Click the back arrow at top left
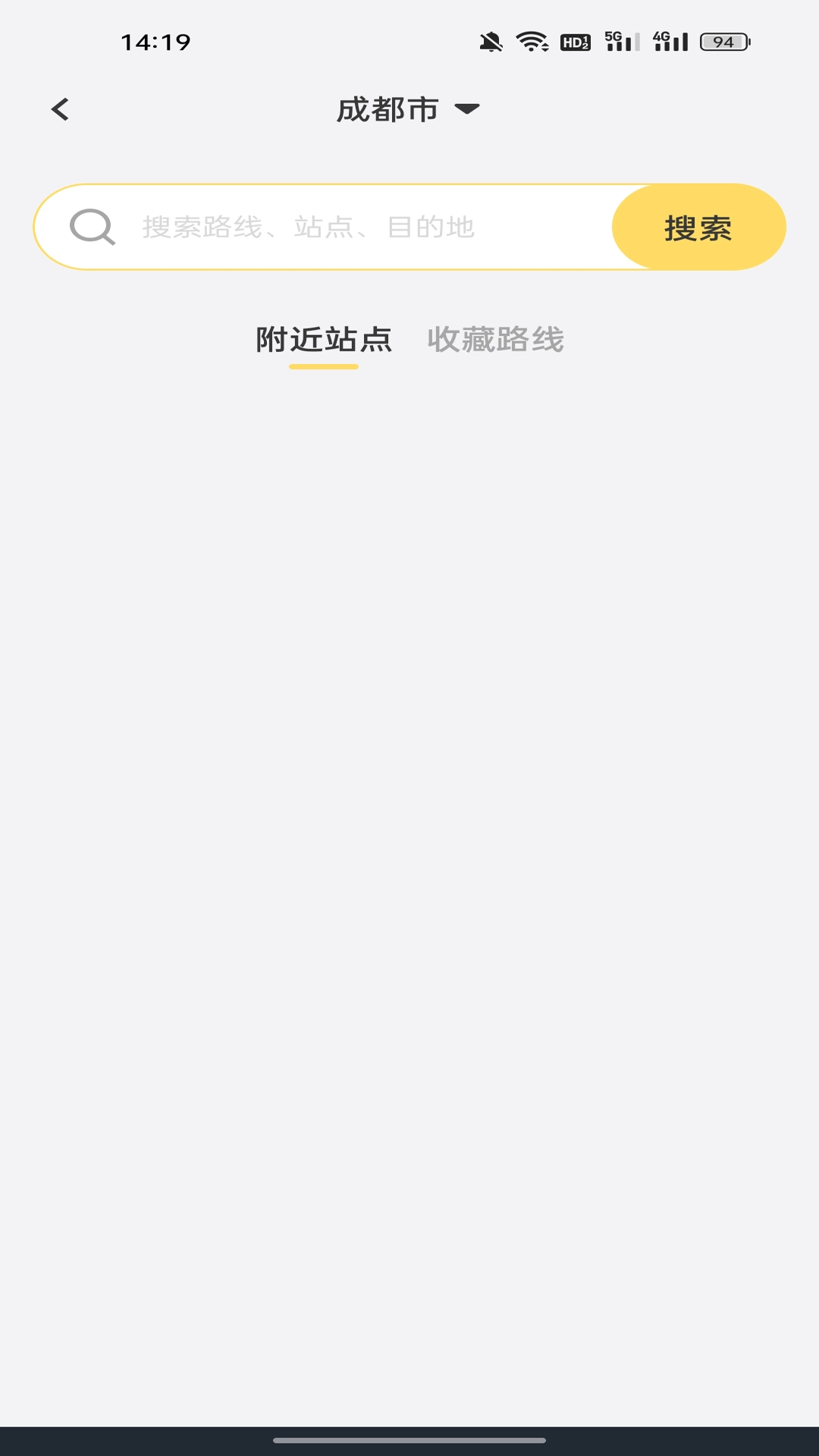Image resolution: width=819 pixels, height=1456 pixels. click(x=60, y=109)
